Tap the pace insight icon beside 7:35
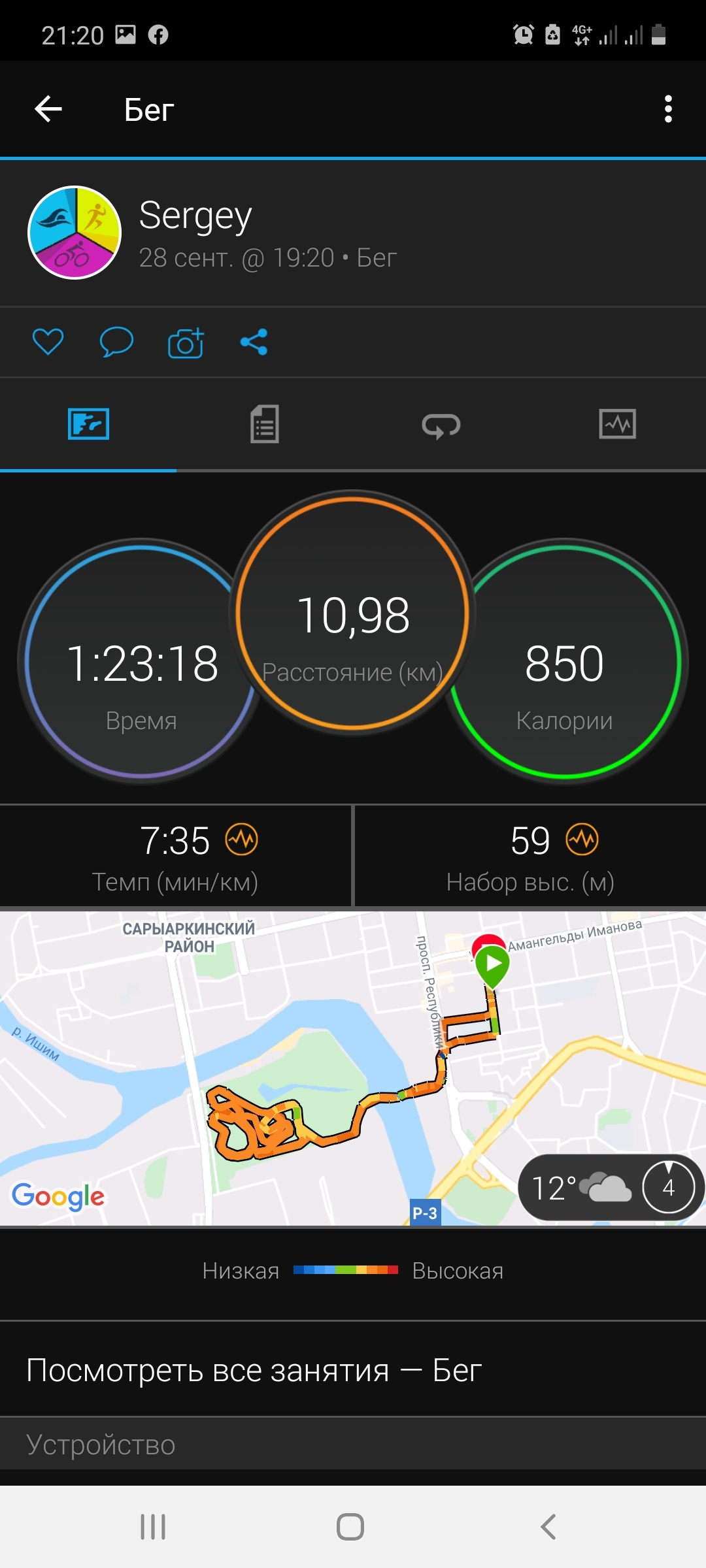706x1568 pixels. coord(242,840)
